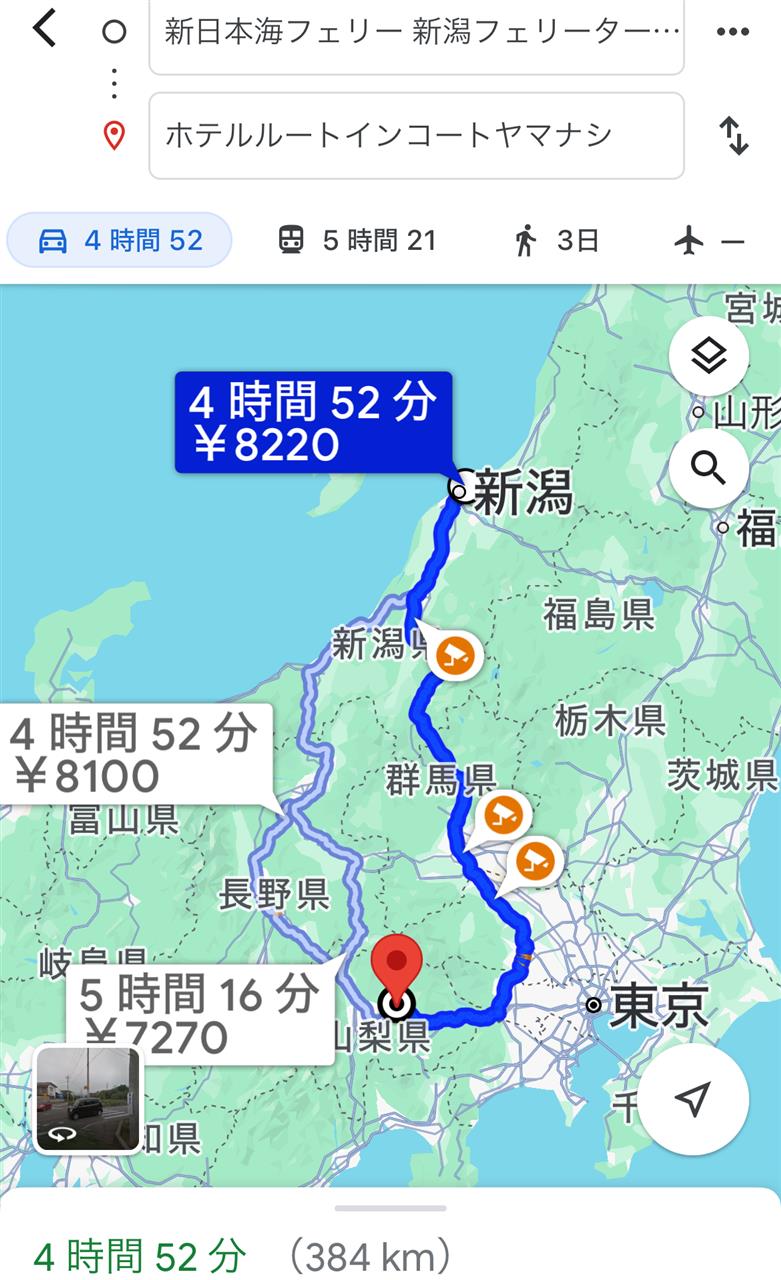This screenshot has height=1280, width=781.
Task: Swap start and destination
Action: tap(734, 136)
